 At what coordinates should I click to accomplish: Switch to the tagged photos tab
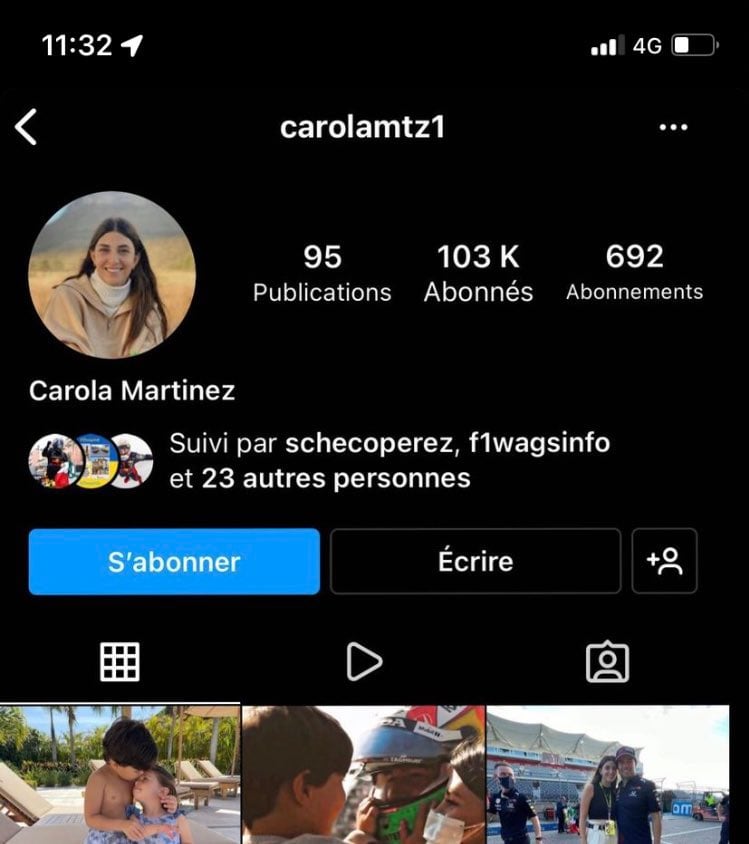[607, 662]
